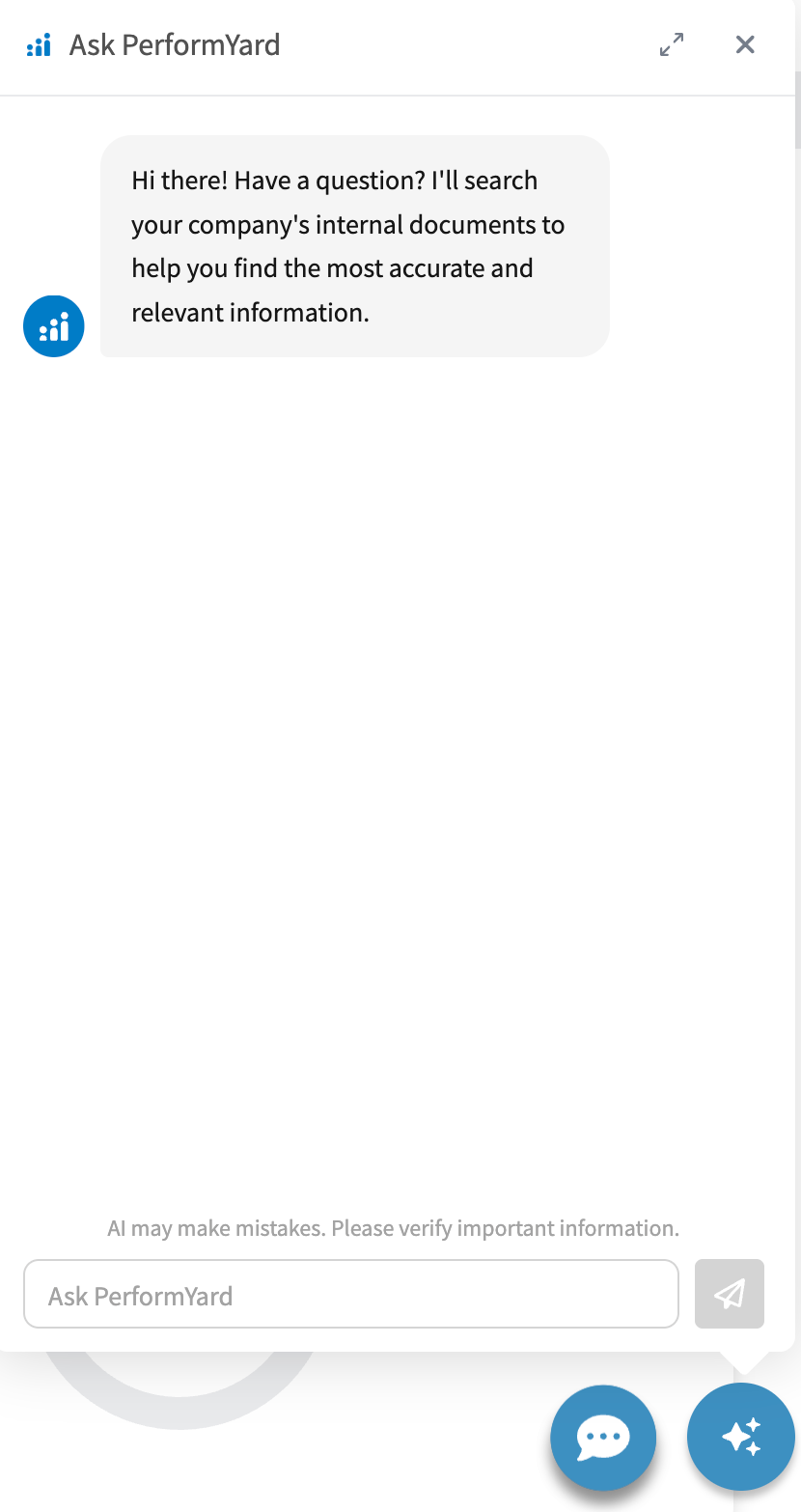
Task: Open the chat bubble support button
Action: tap(603, 1438)
